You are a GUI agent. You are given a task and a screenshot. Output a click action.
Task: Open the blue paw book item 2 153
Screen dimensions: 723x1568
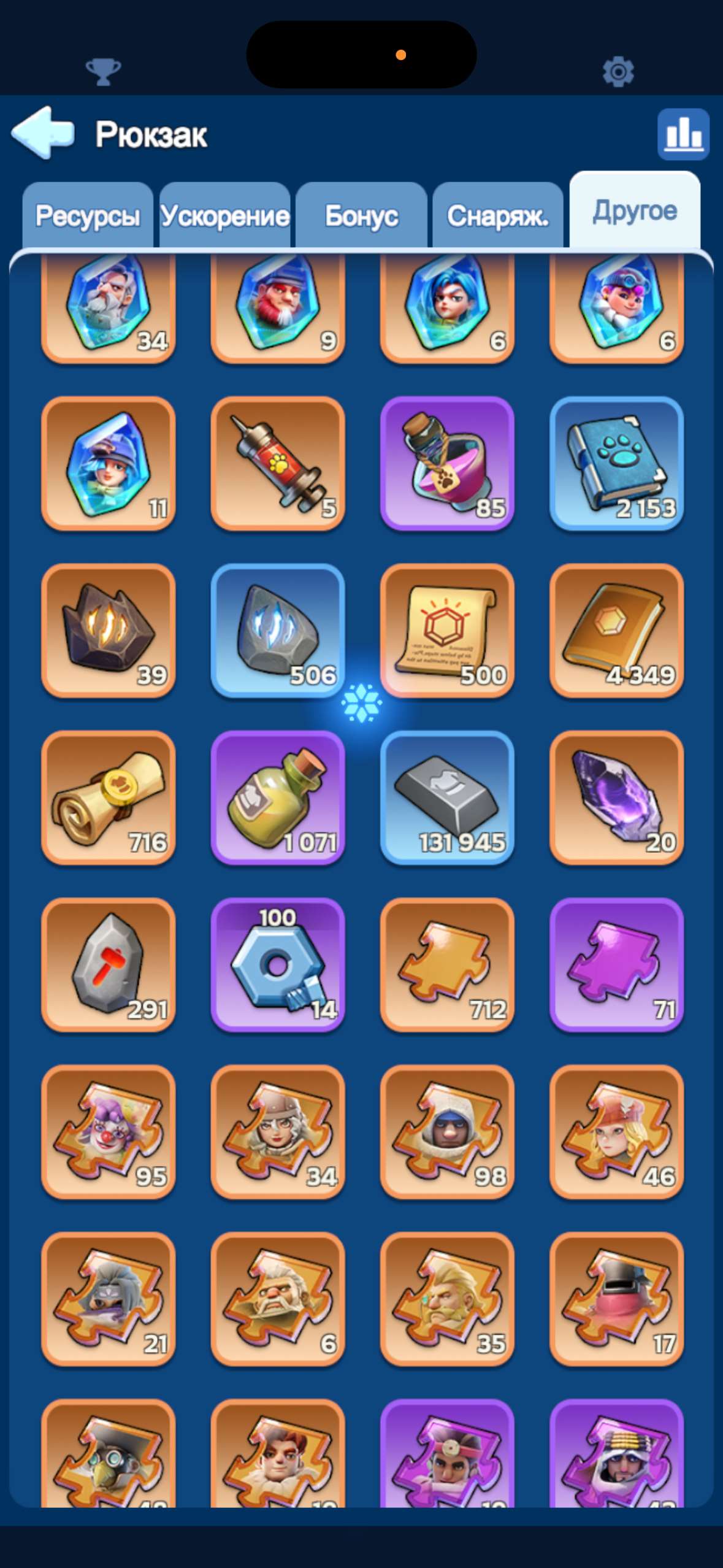point(616,464)
